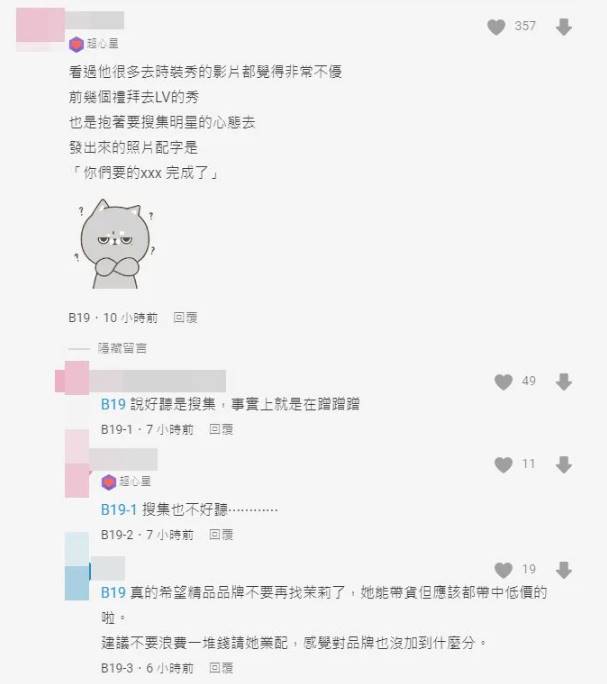607x684 pixels.
Task: Reply to comment B19-1
Action: (220, 429)
